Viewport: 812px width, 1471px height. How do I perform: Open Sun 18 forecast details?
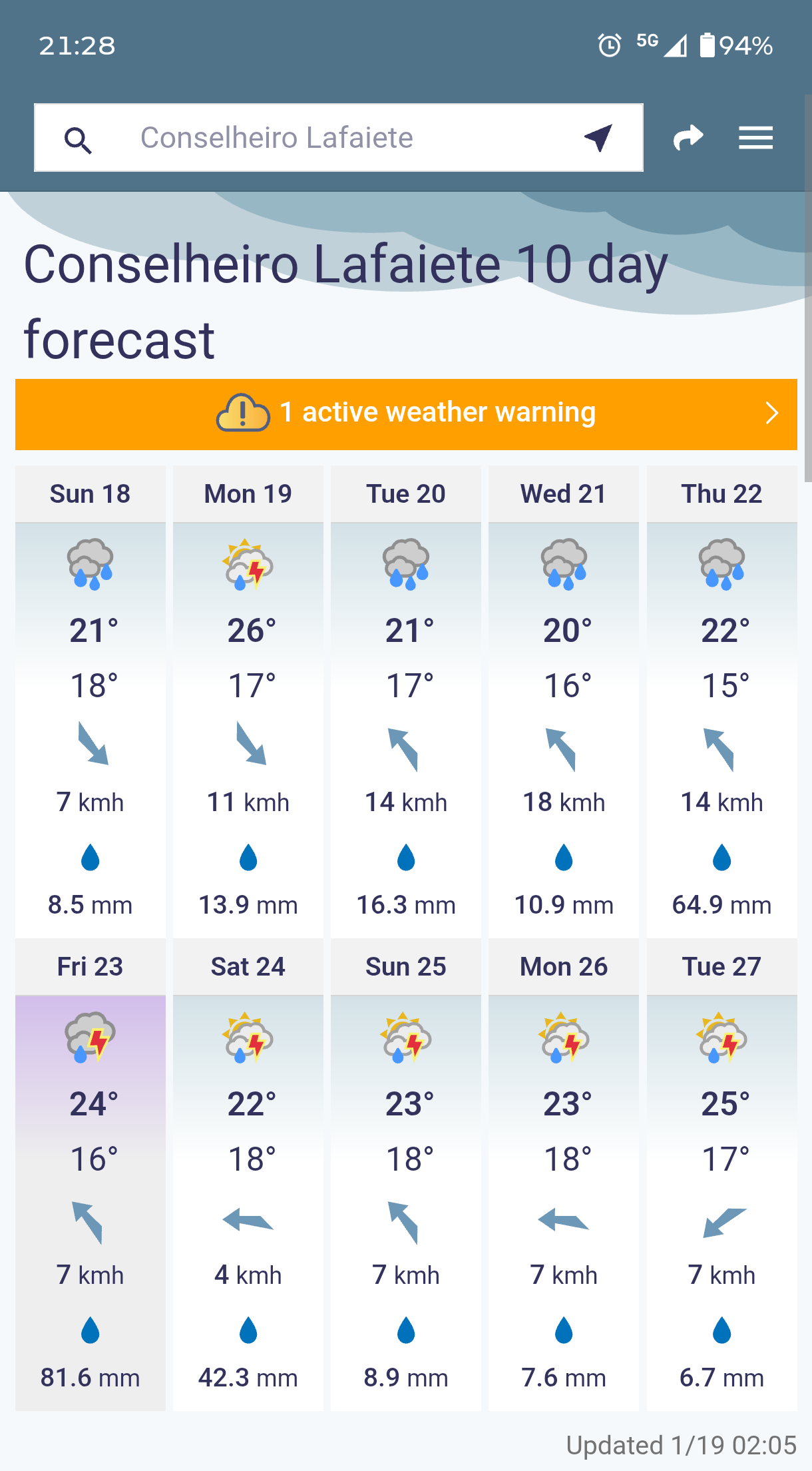(91, 699)
